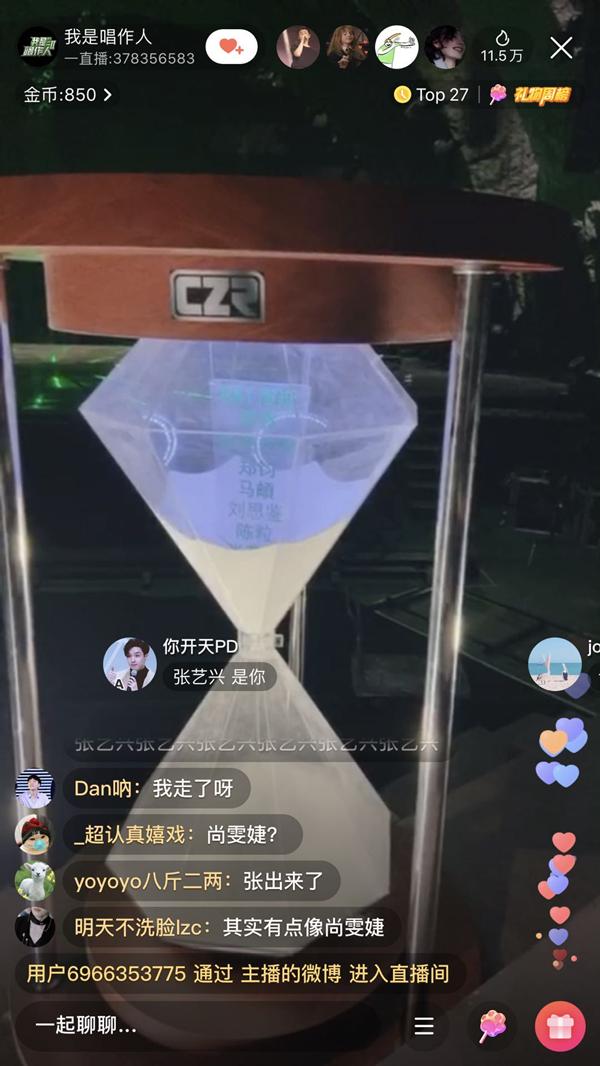The image size is (600, 1066).
Task: Follow the host 我是唱作人
Action: (x=231, y=47)
